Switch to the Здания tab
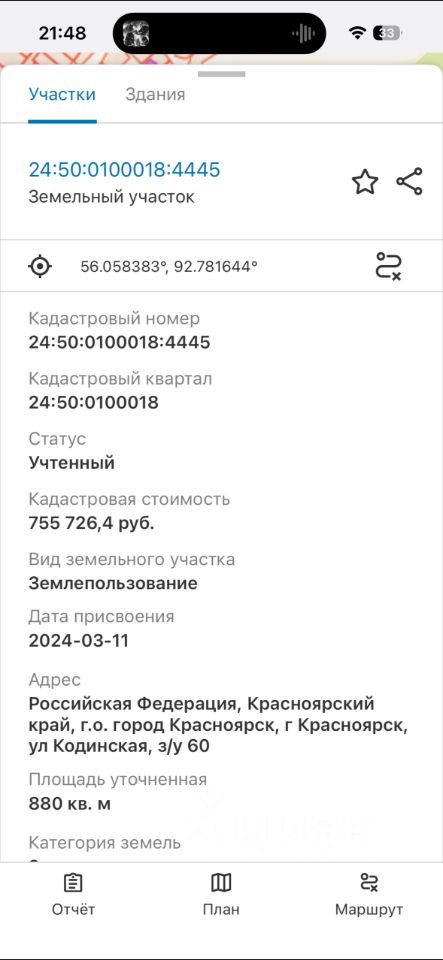Viewport: 443px width, 960px height. (155, 95)
